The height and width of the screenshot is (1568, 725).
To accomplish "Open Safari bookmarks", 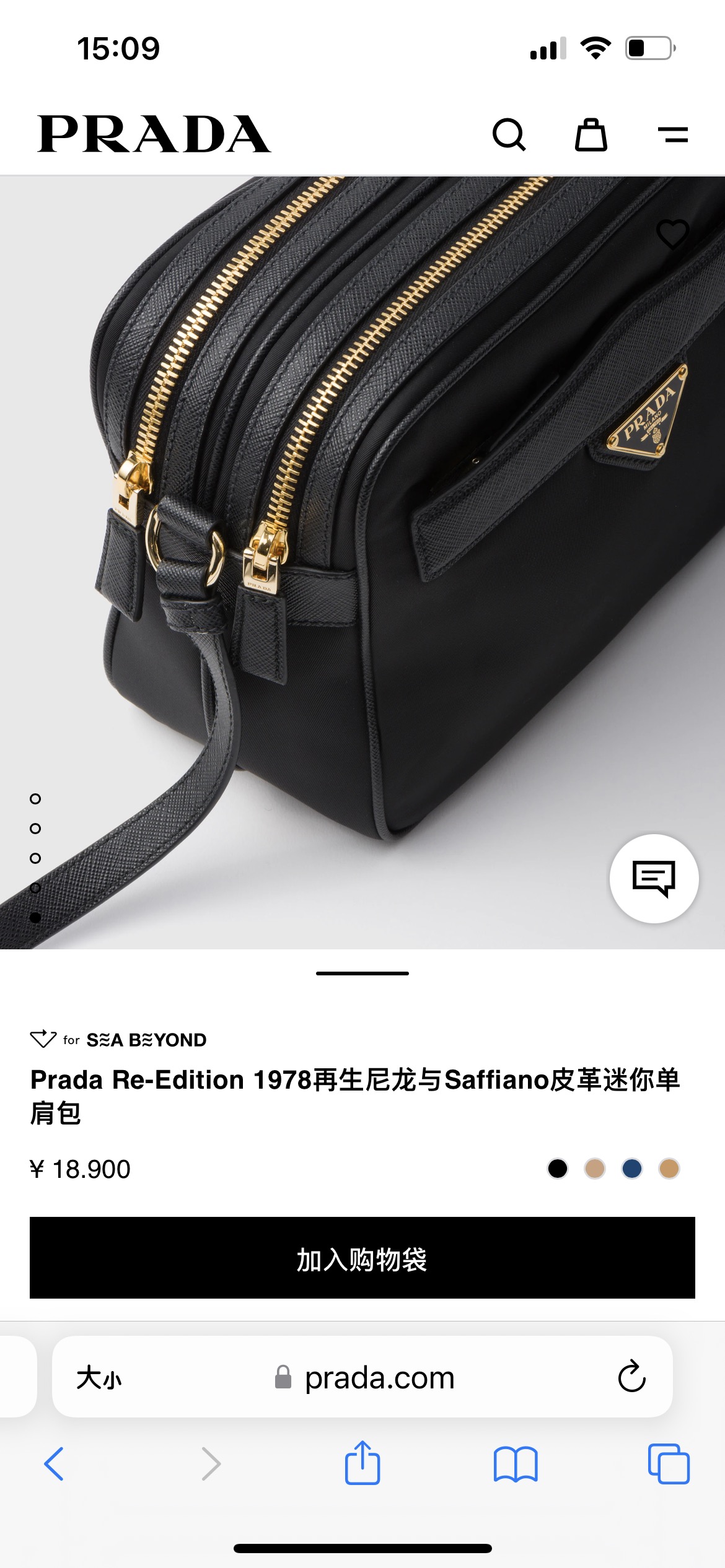I will click(516, 1464).
